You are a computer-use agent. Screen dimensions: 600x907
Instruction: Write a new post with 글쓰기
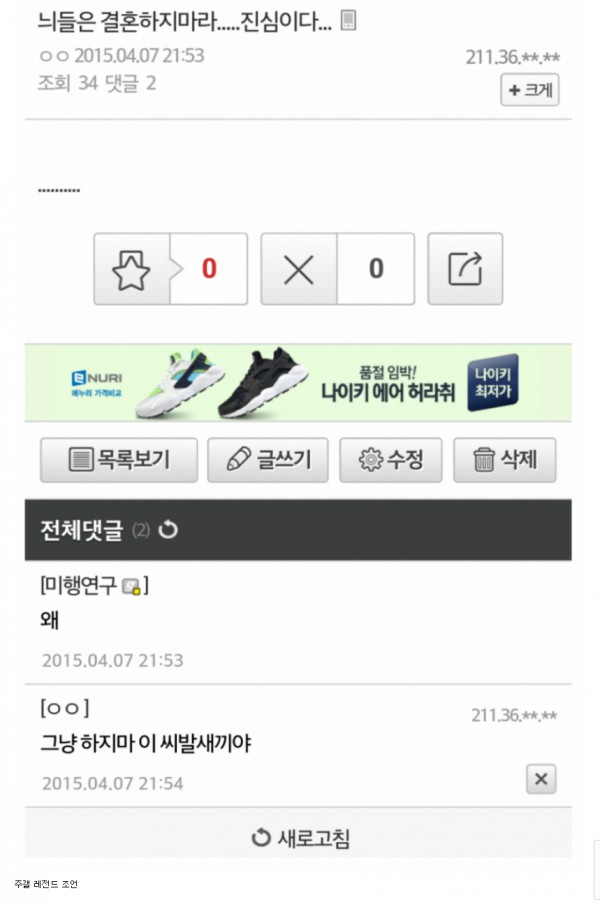click(267, 460)
